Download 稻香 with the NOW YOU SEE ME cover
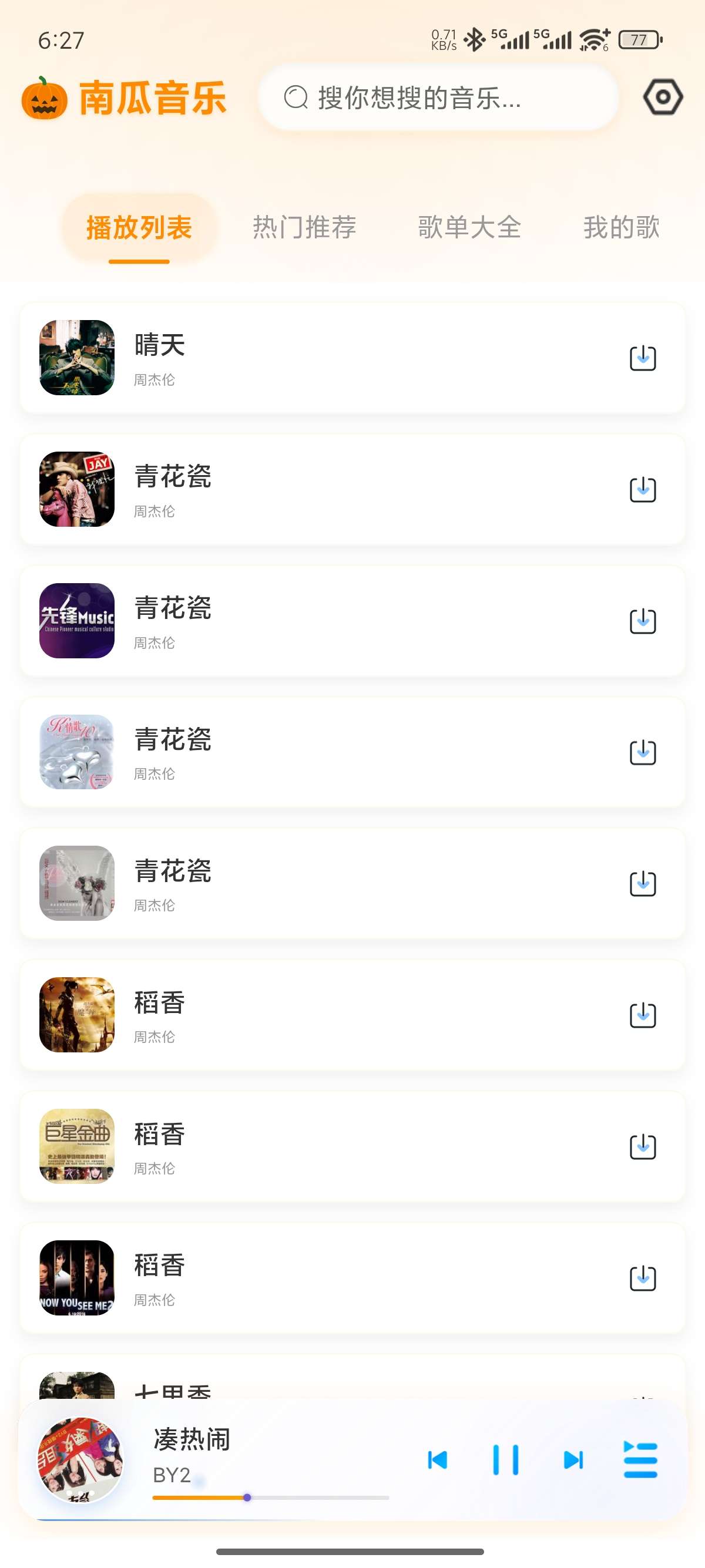This screenshot has height=1568, width=705. click(x=642, y=1278)
